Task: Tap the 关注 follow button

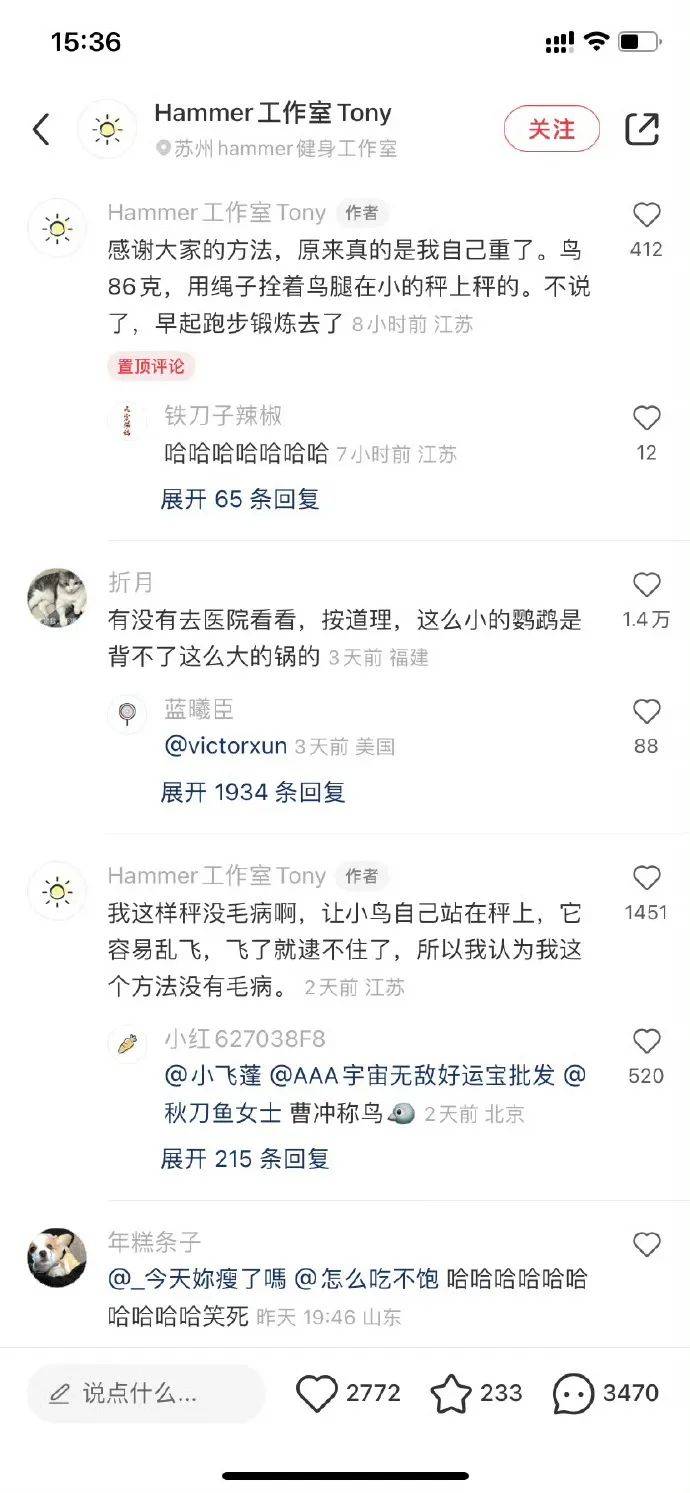Action: pos(552,129)
